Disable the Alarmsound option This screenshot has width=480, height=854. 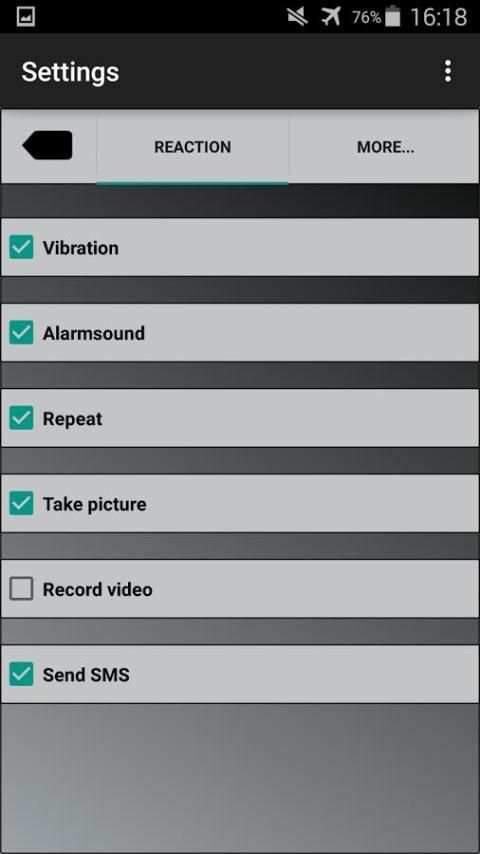tap(22, 333)
